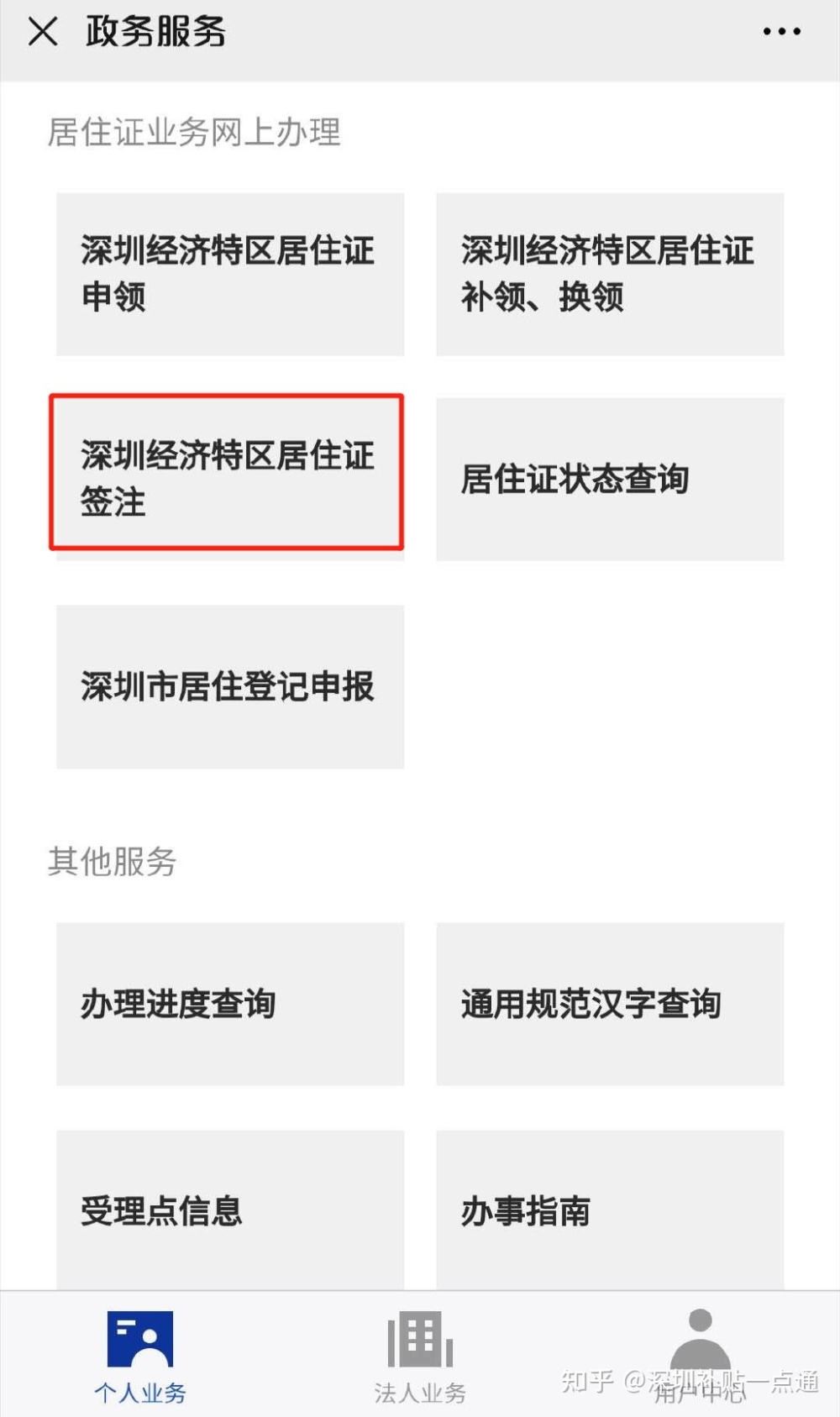Screen dimensions: 840x1417
Task: Select 深圳经济特区居住证签注
Action: coord(227,472)
